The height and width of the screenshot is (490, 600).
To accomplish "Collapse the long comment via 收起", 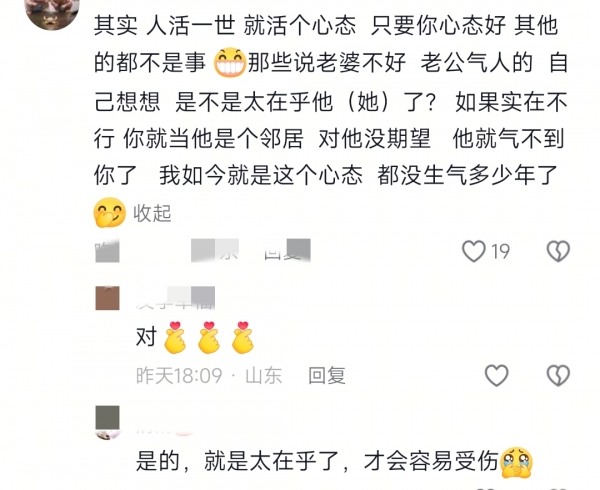I will point(153,213).
